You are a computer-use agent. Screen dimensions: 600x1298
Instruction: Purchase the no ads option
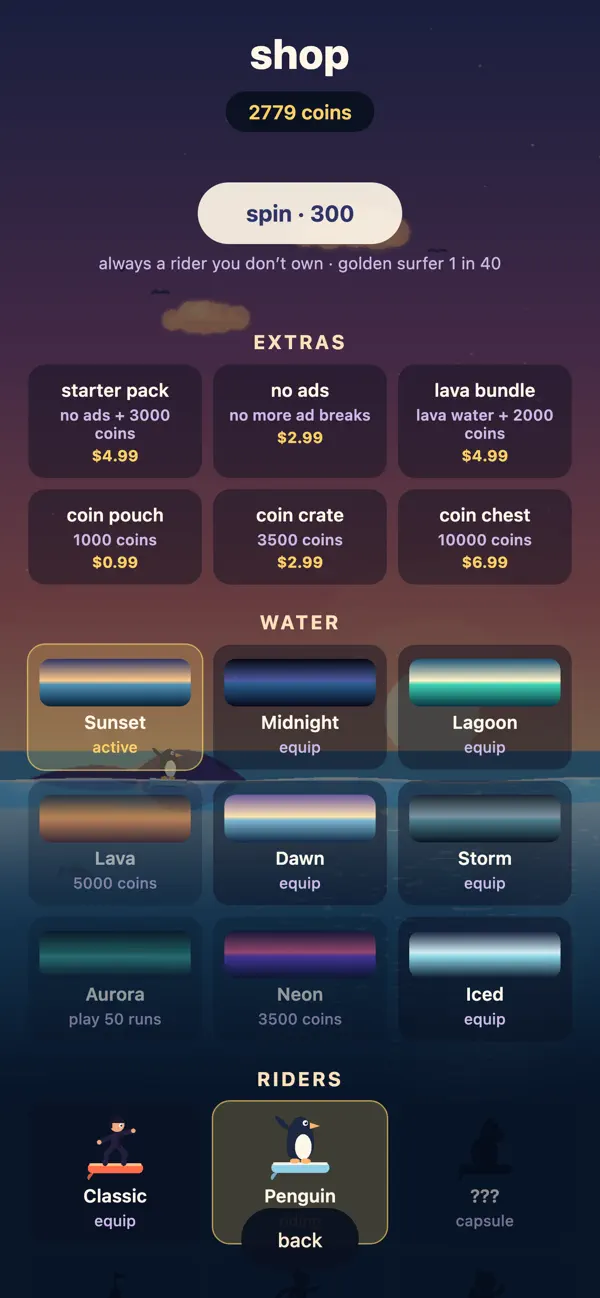(300, 421)
